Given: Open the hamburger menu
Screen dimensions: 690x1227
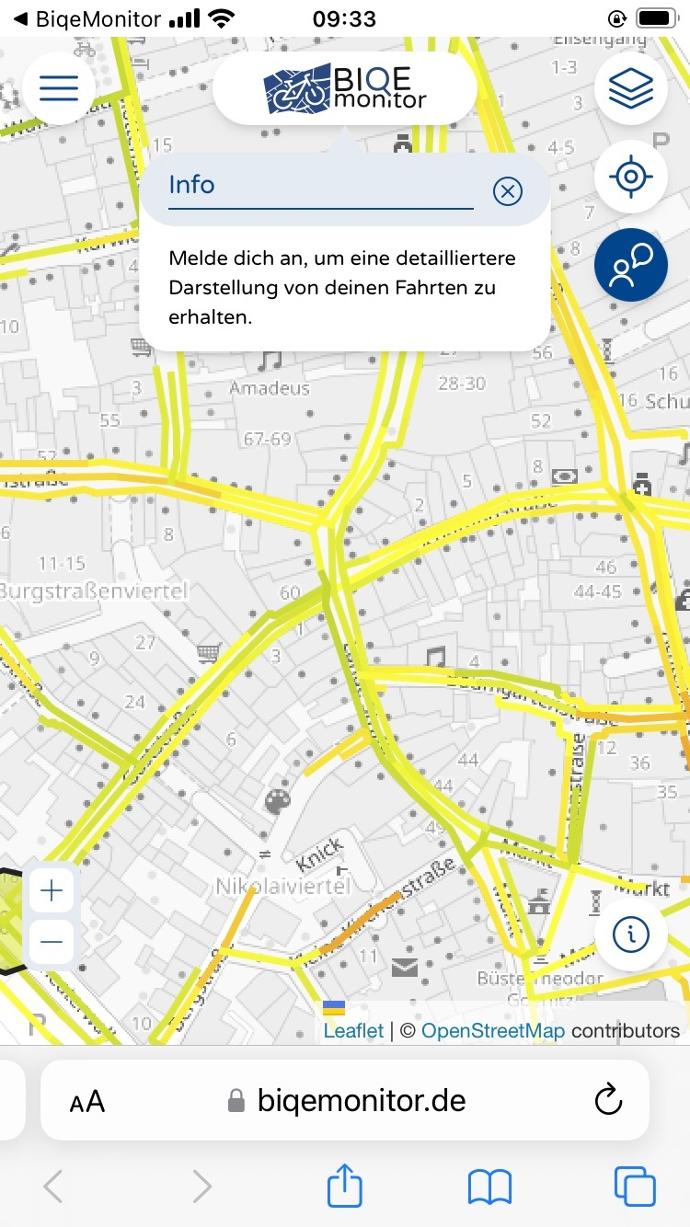Looking at the screenshot, I should 58,88.
